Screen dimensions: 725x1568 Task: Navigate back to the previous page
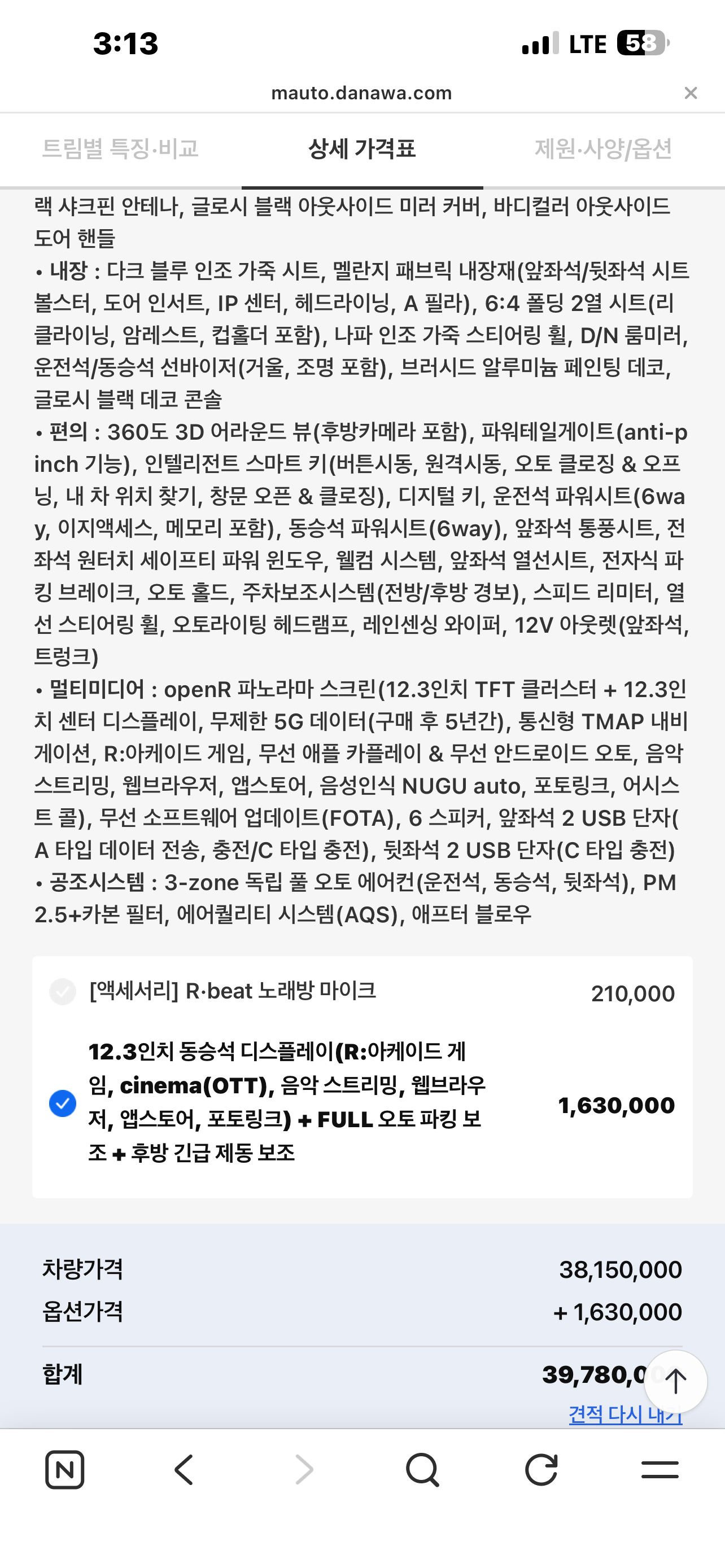184,1470
